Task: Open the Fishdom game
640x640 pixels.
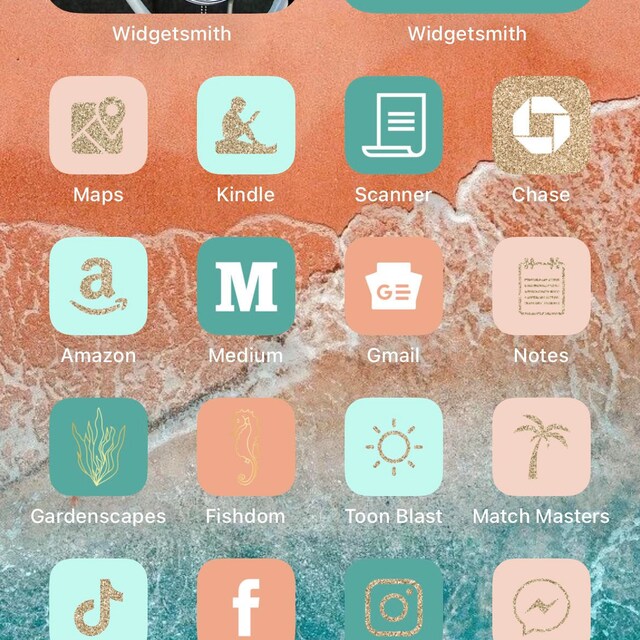Action: [246, 447]
